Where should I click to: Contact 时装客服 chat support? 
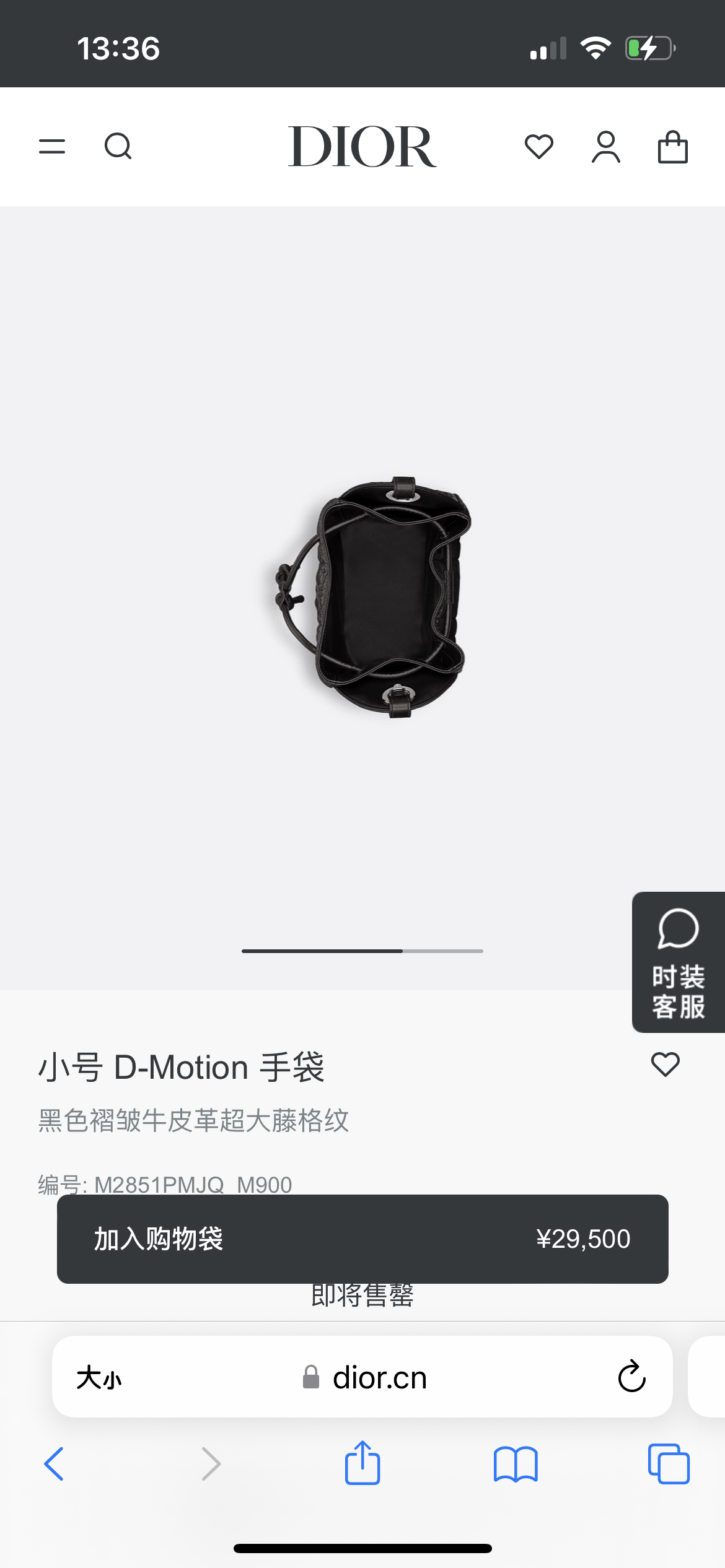pyautogui.click(x=678, y=962)
